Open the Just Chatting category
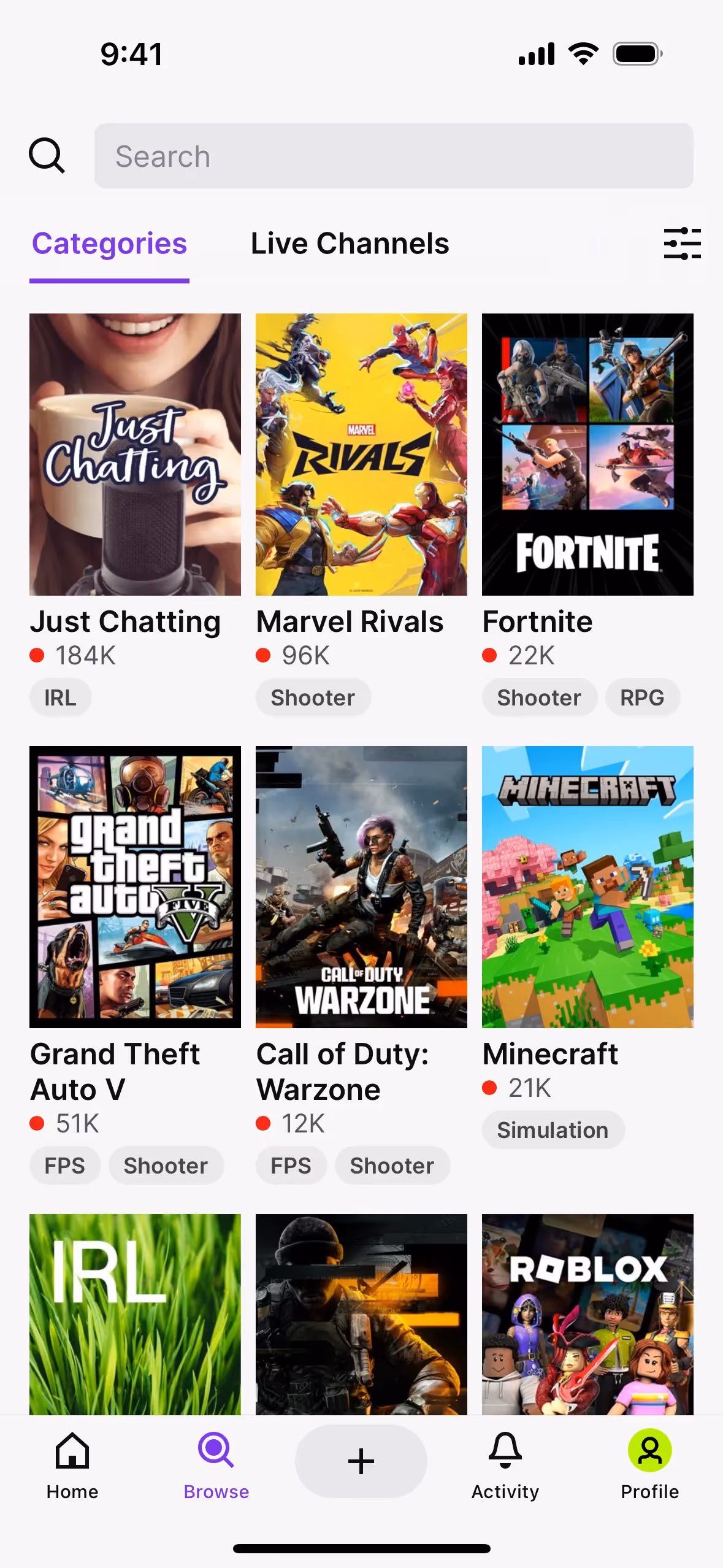Screen dimensions: 723x1568 coord(135,455)
